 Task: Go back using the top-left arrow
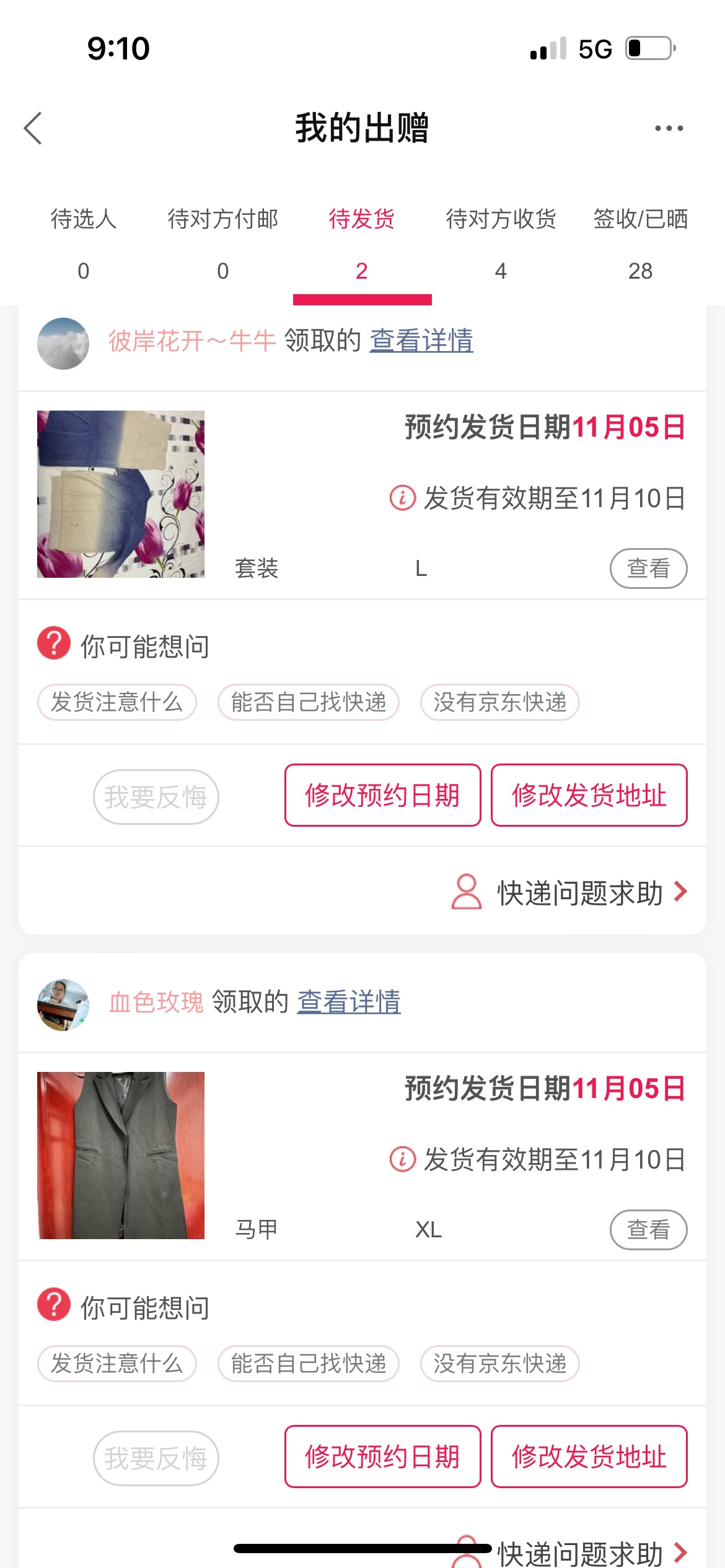click(33, 128)
